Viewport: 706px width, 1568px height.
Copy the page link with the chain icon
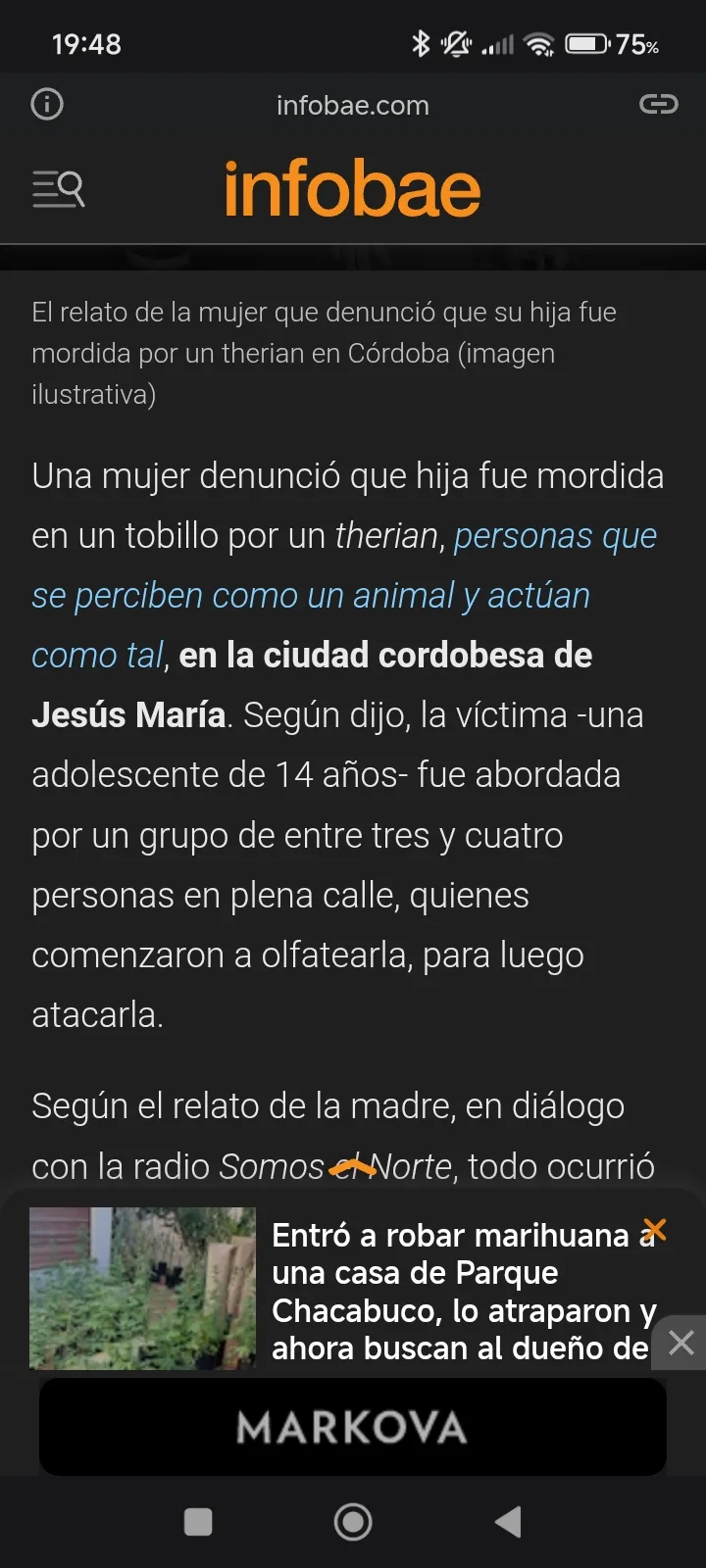[658, 104]
